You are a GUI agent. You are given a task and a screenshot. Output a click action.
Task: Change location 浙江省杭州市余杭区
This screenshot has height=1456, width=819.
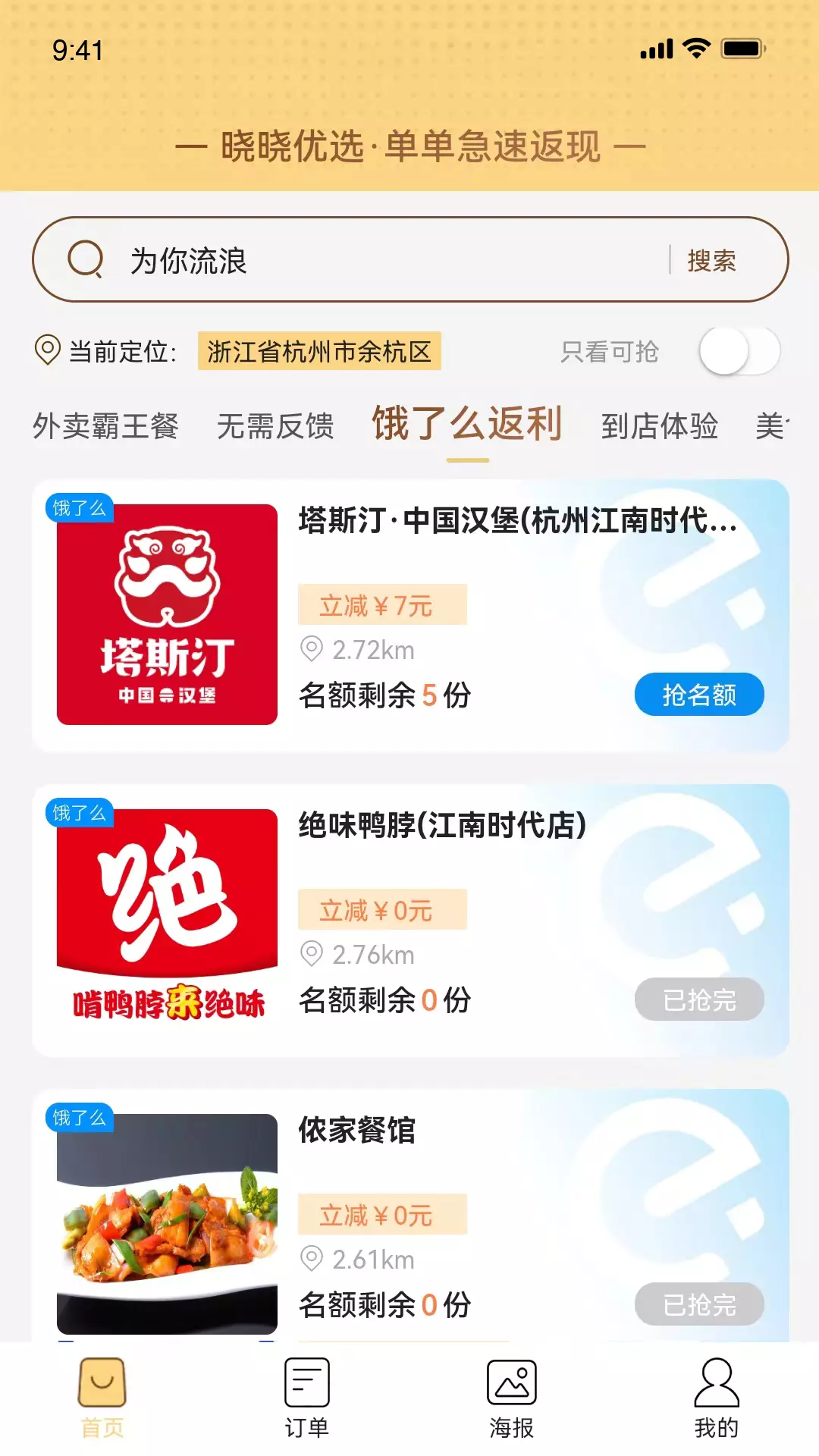pyautogui.click(x=319, y=351)
